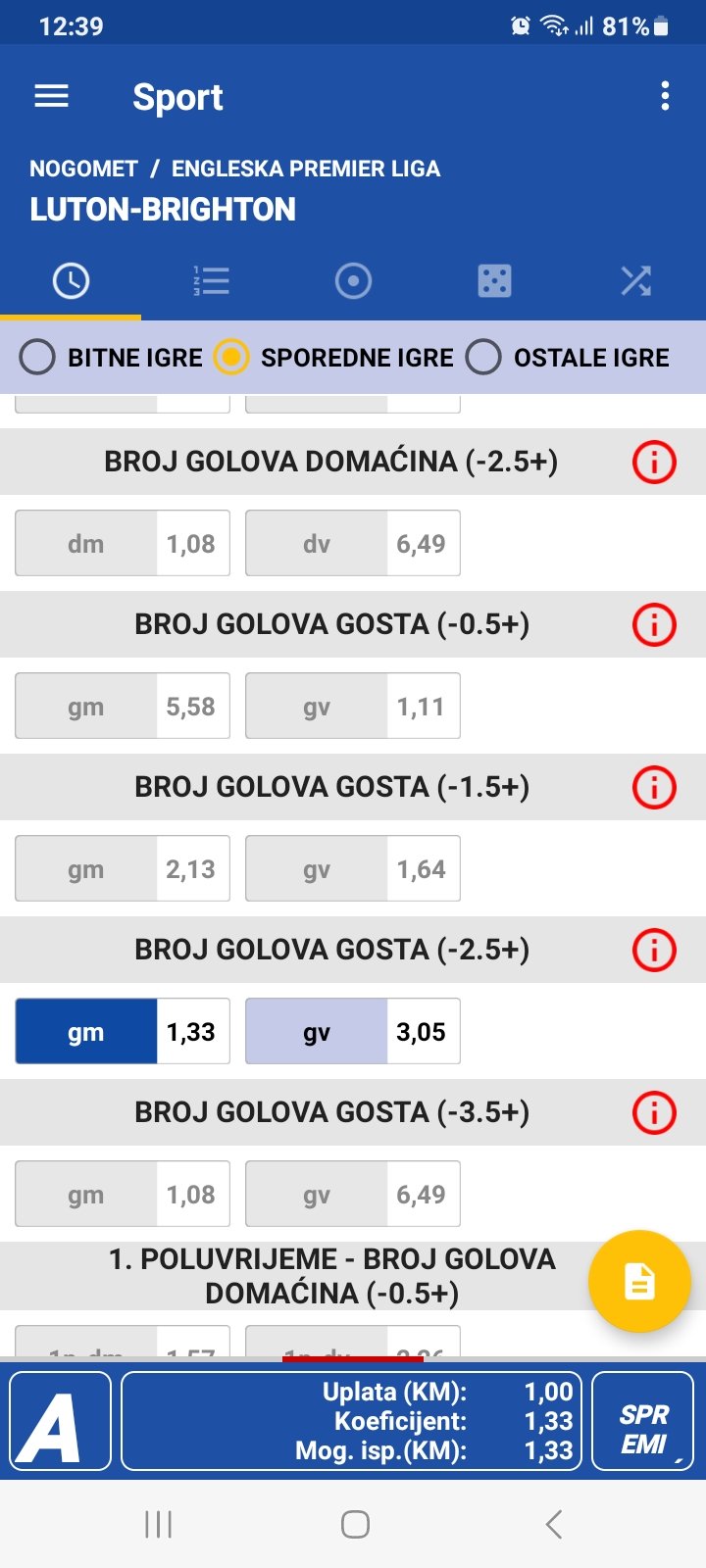This screenshot has height=1568, width=706.
Task: Switch to the shuffle arrows tab
Action: click(x=635, y=281)
